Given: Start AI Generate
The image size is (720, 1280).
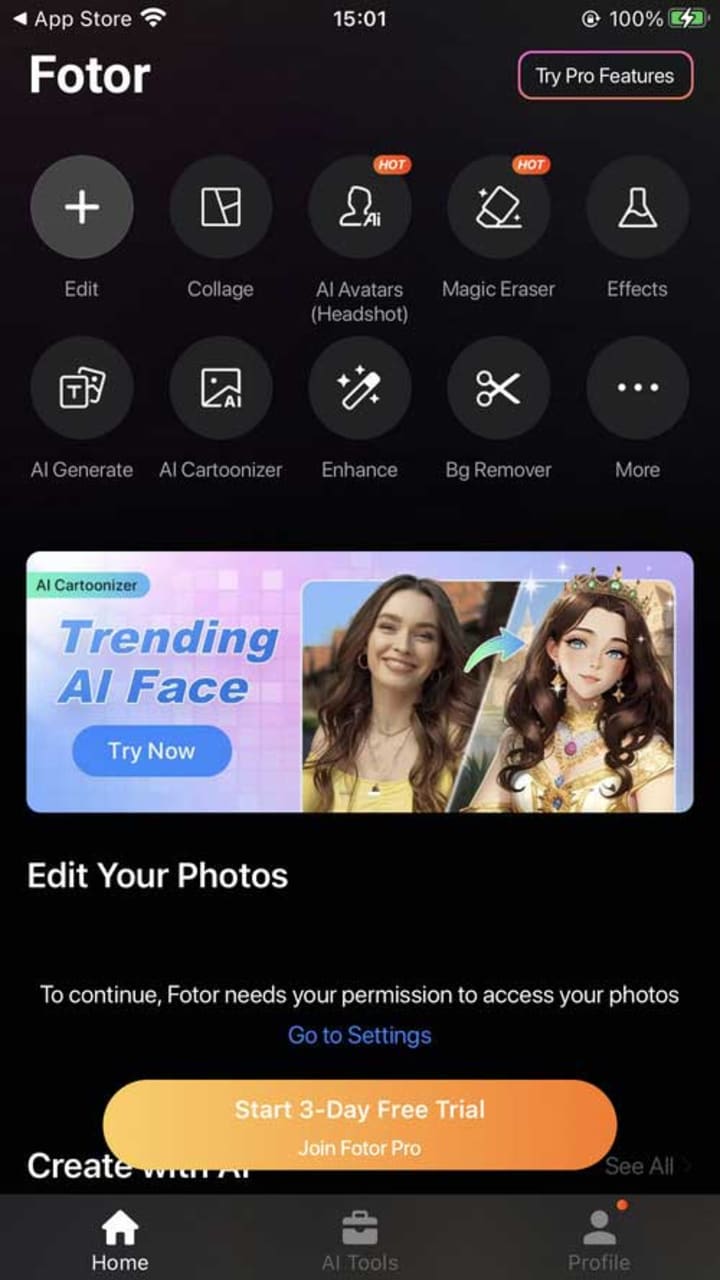Looking at the screenshot, I should coord(82,388).
